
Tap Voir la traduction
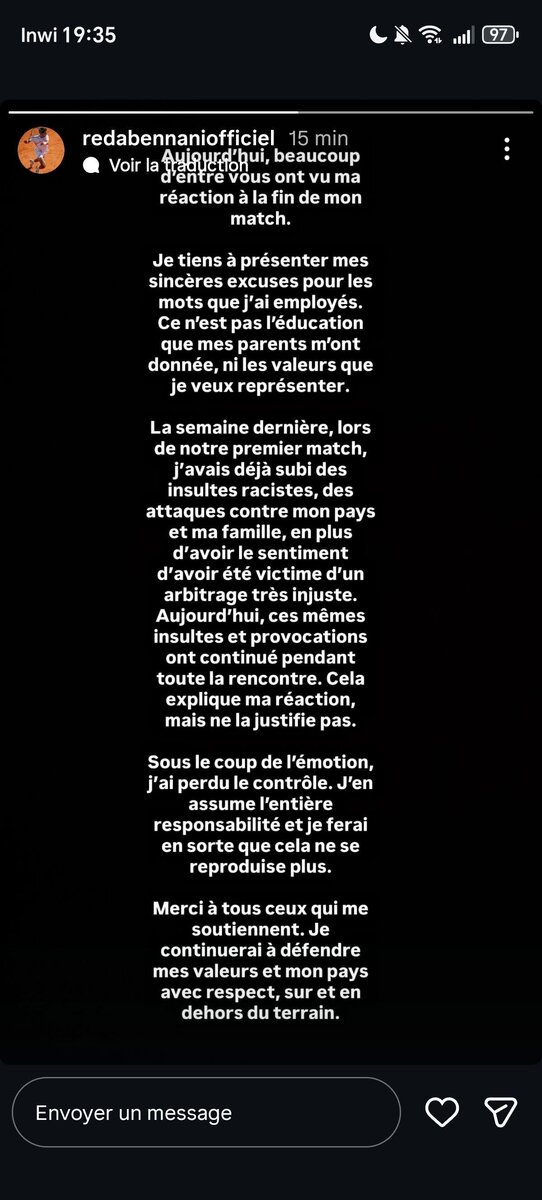[x=167, y=165]
